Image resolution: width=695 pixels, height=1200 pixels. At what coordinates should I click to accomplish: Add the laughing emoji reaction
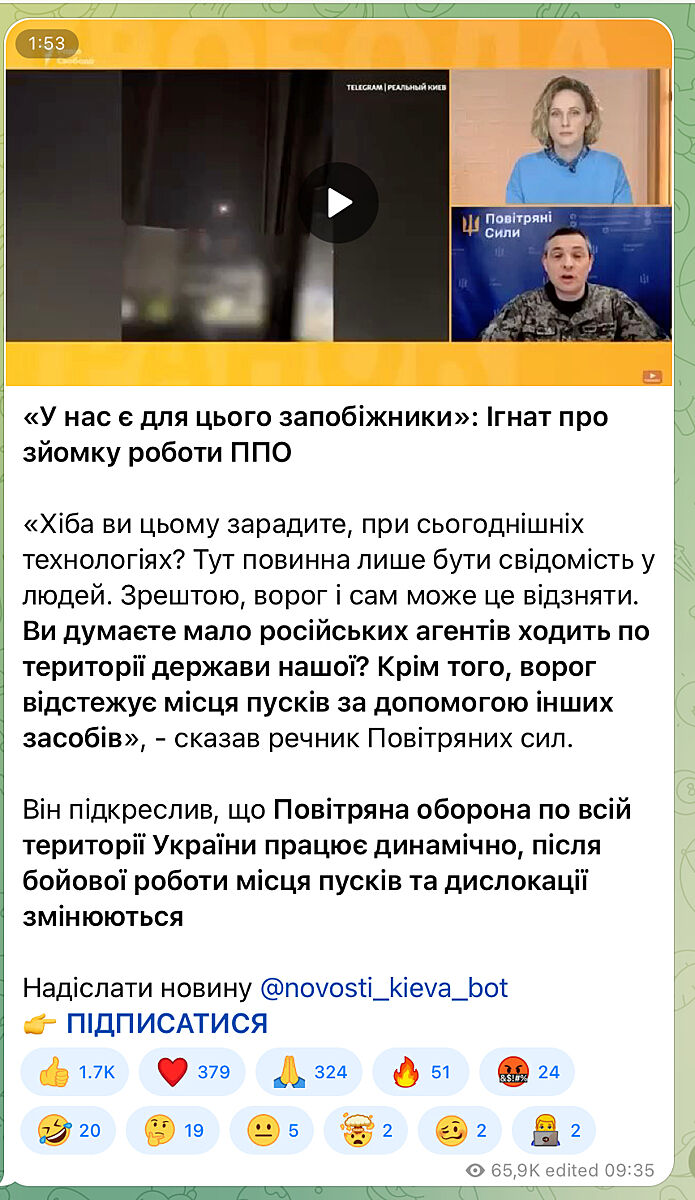pyautogui.click(x=68, y=1130)
